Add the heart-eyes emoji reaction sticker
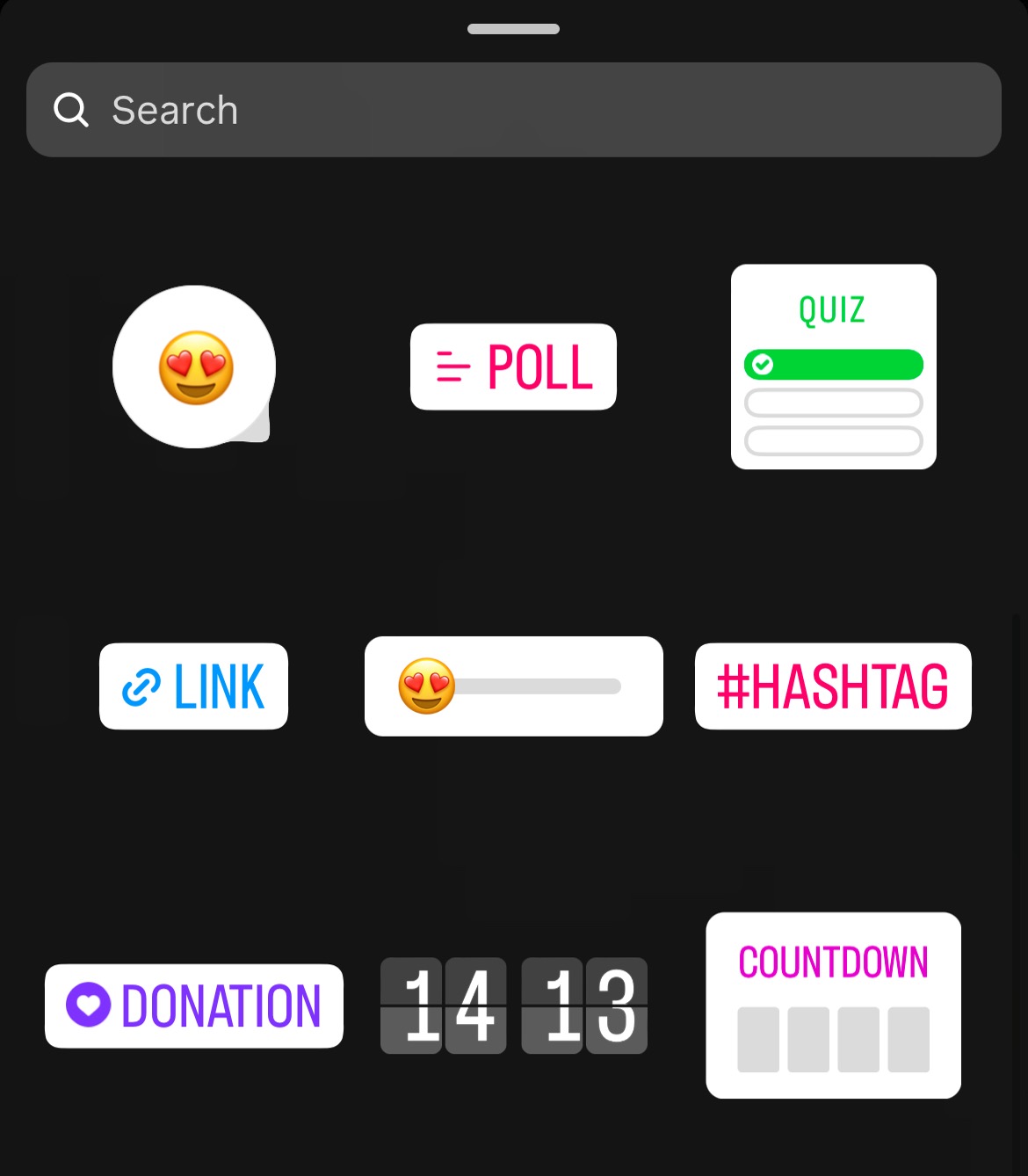This screenshot has height=1176, width=1028. coord(194,367)
